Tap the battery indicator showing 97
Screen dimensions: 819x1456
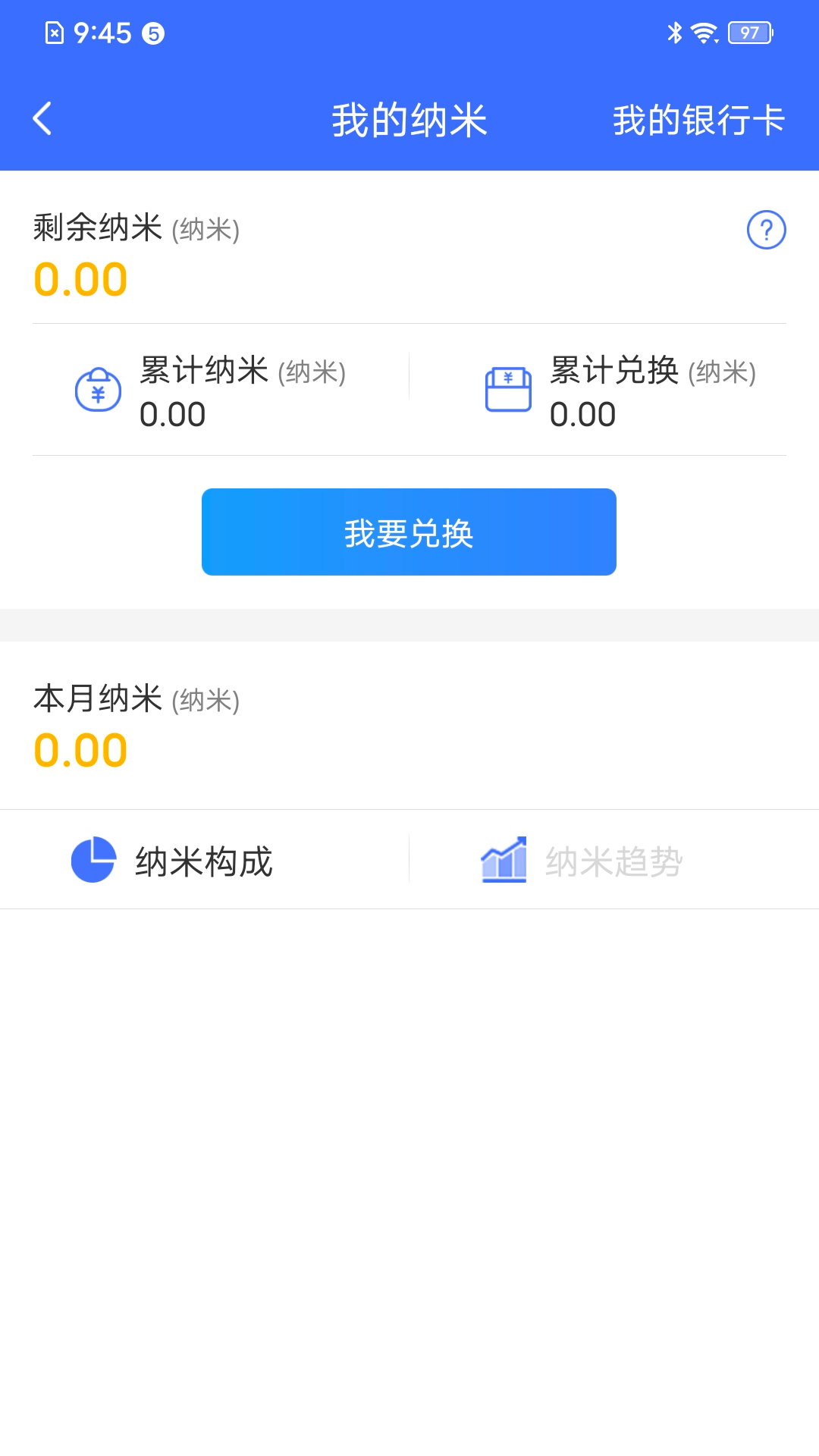(748, 32)
